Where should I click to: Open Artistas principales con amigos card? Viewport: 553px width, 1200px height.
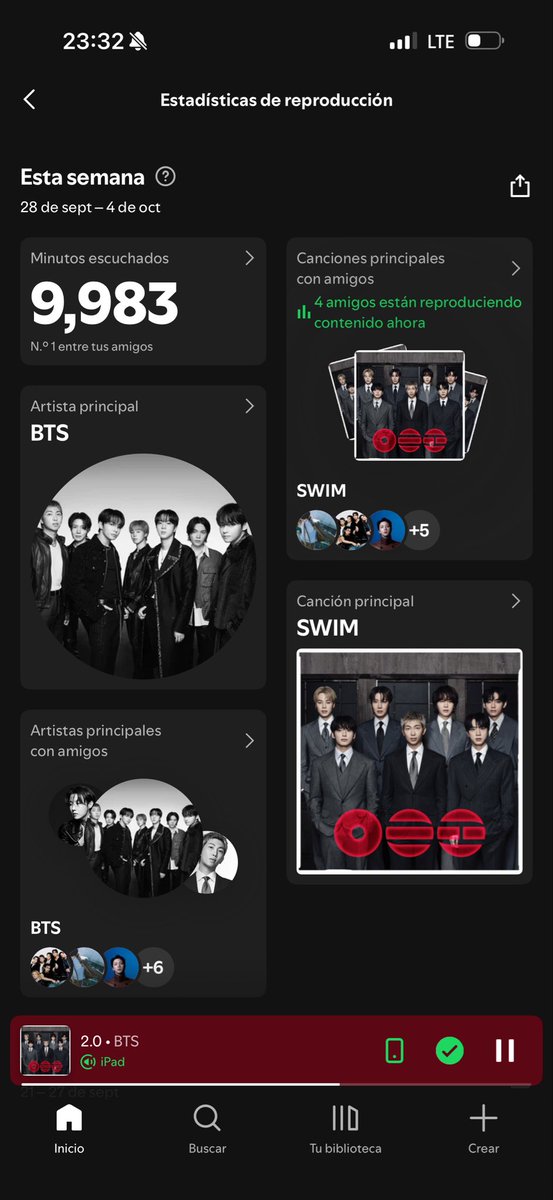pyautogui.click(x=143, y=853)
